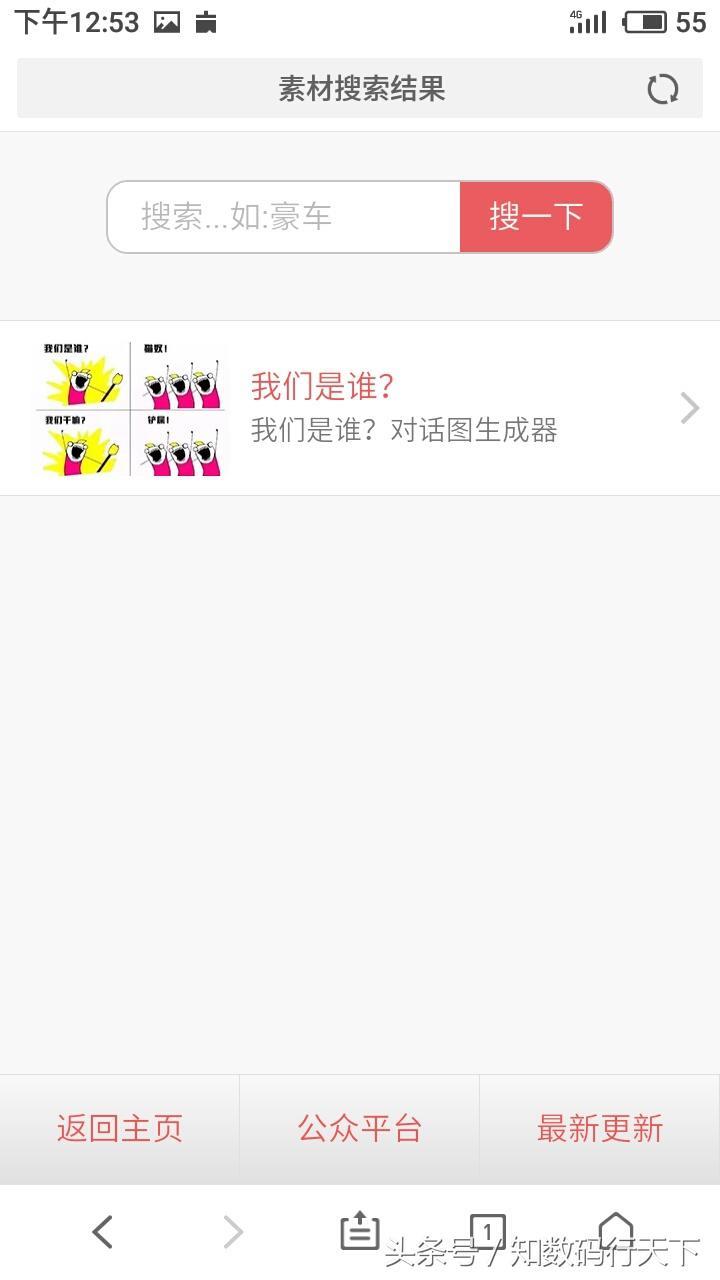The width and height of the screenshot is (720, 1280).
Task: Go back with the browser back arrow
Action: pyautogui.click(x=102, y=1232)
